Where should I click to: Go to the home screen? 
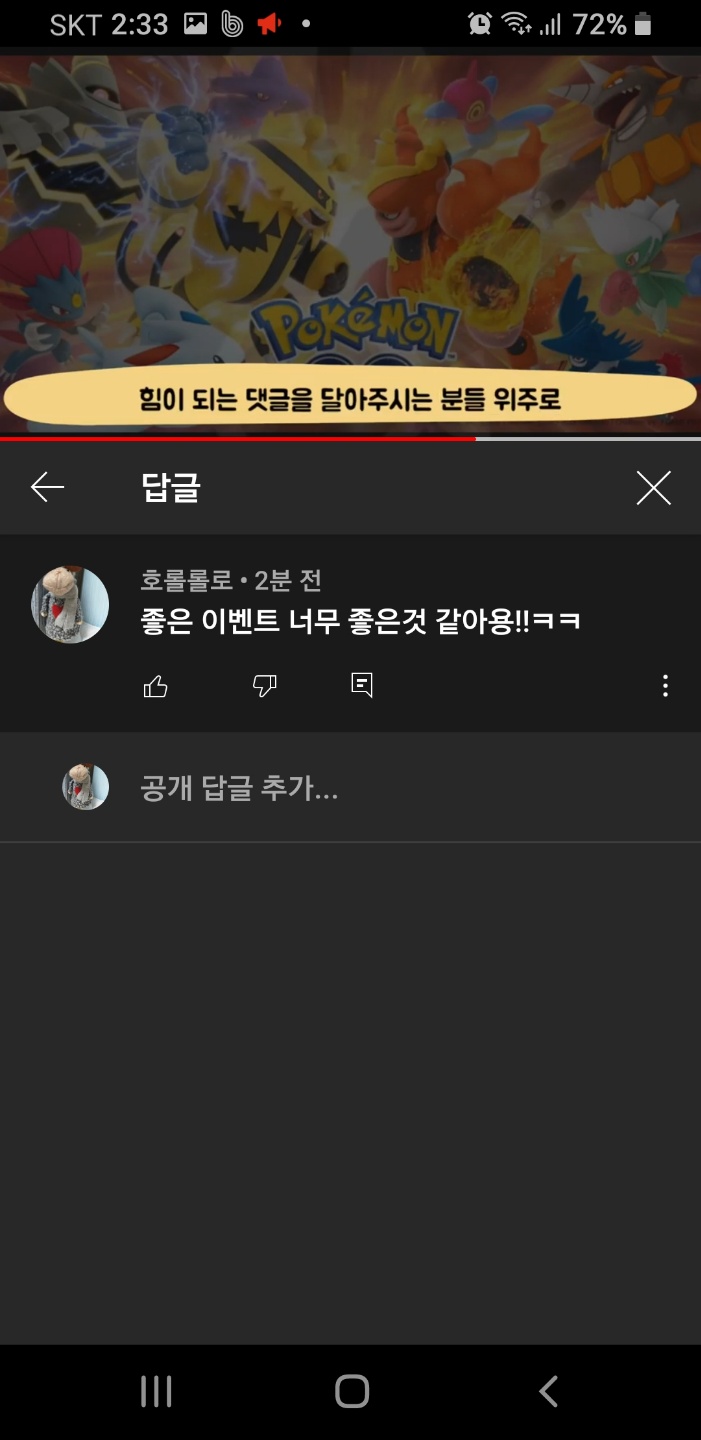351,1391
